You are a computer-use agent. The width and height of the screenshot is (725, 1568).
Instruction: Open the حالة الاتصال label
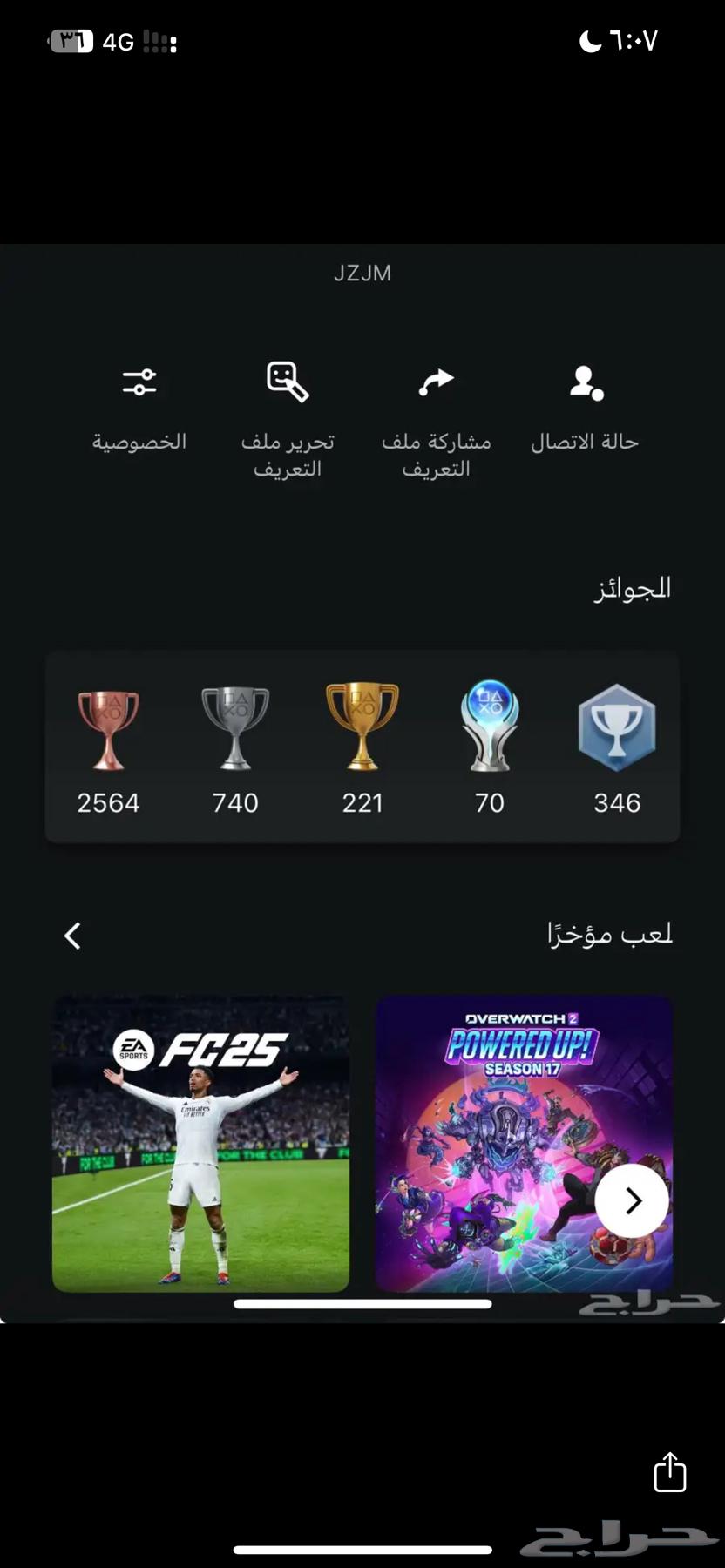click(x=585, y=442)
